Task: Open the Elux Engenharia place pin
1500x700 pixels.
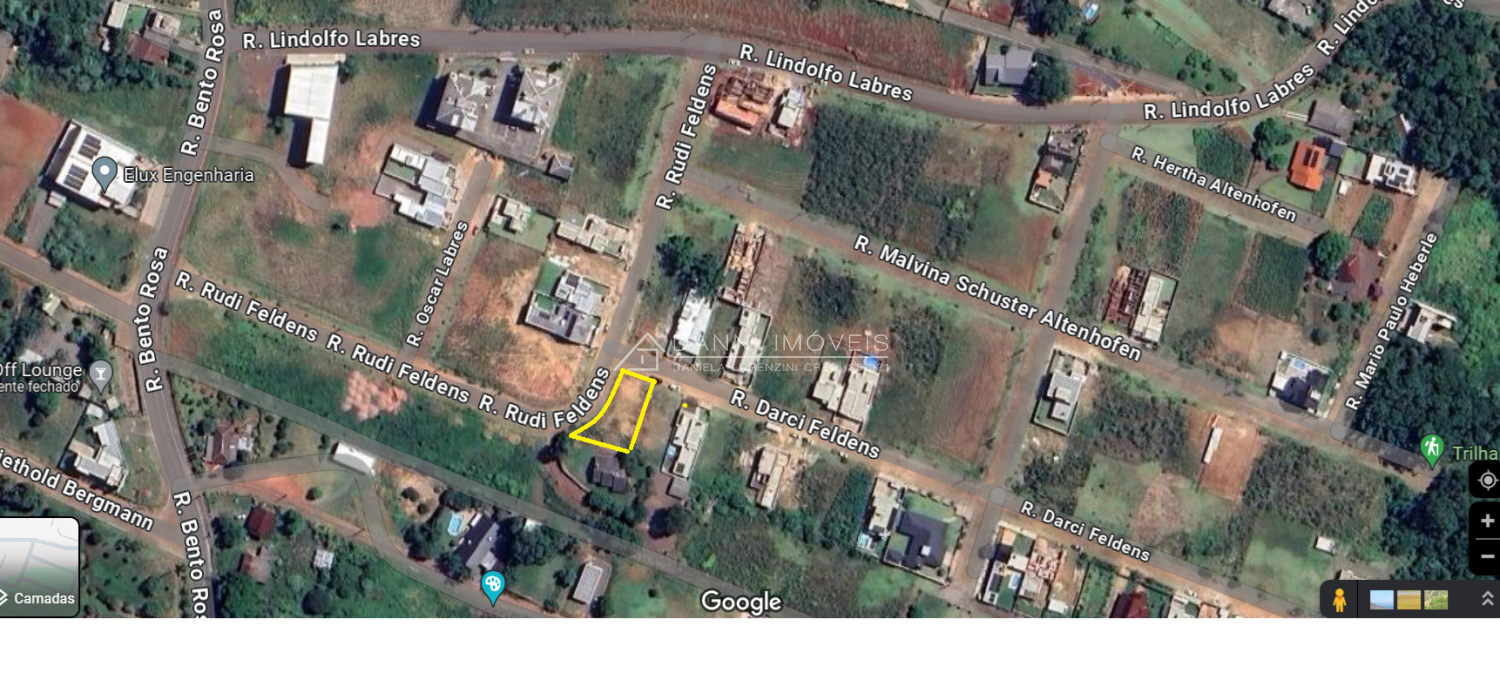Action: [x=103, y=175]
